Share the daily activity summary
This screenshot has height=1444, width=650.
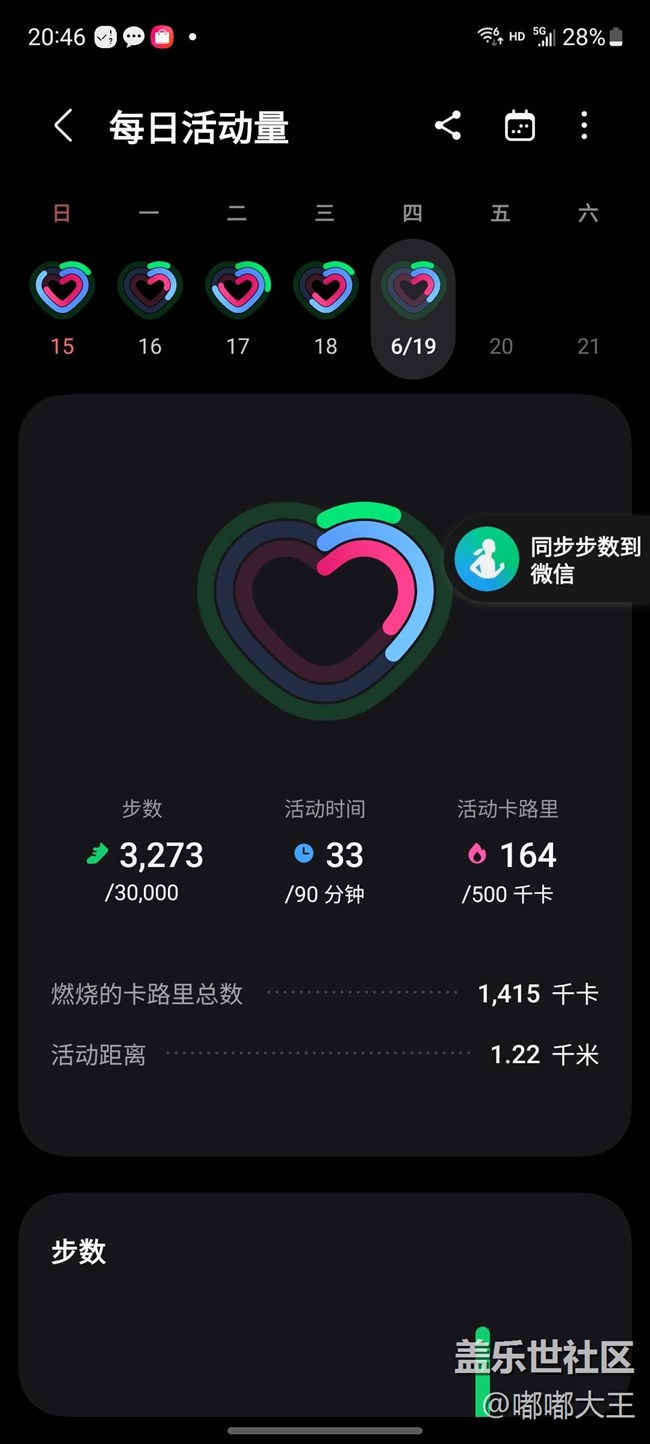point(448,126)
